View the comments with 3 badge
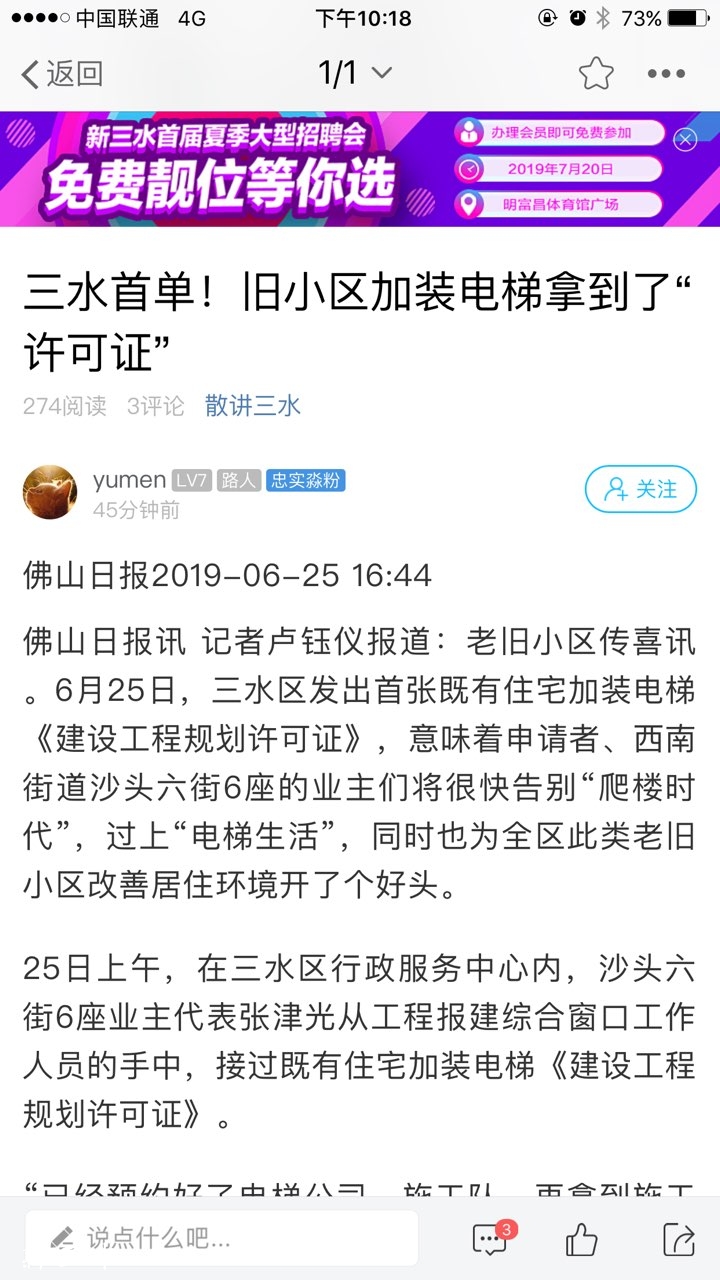 491,1239
